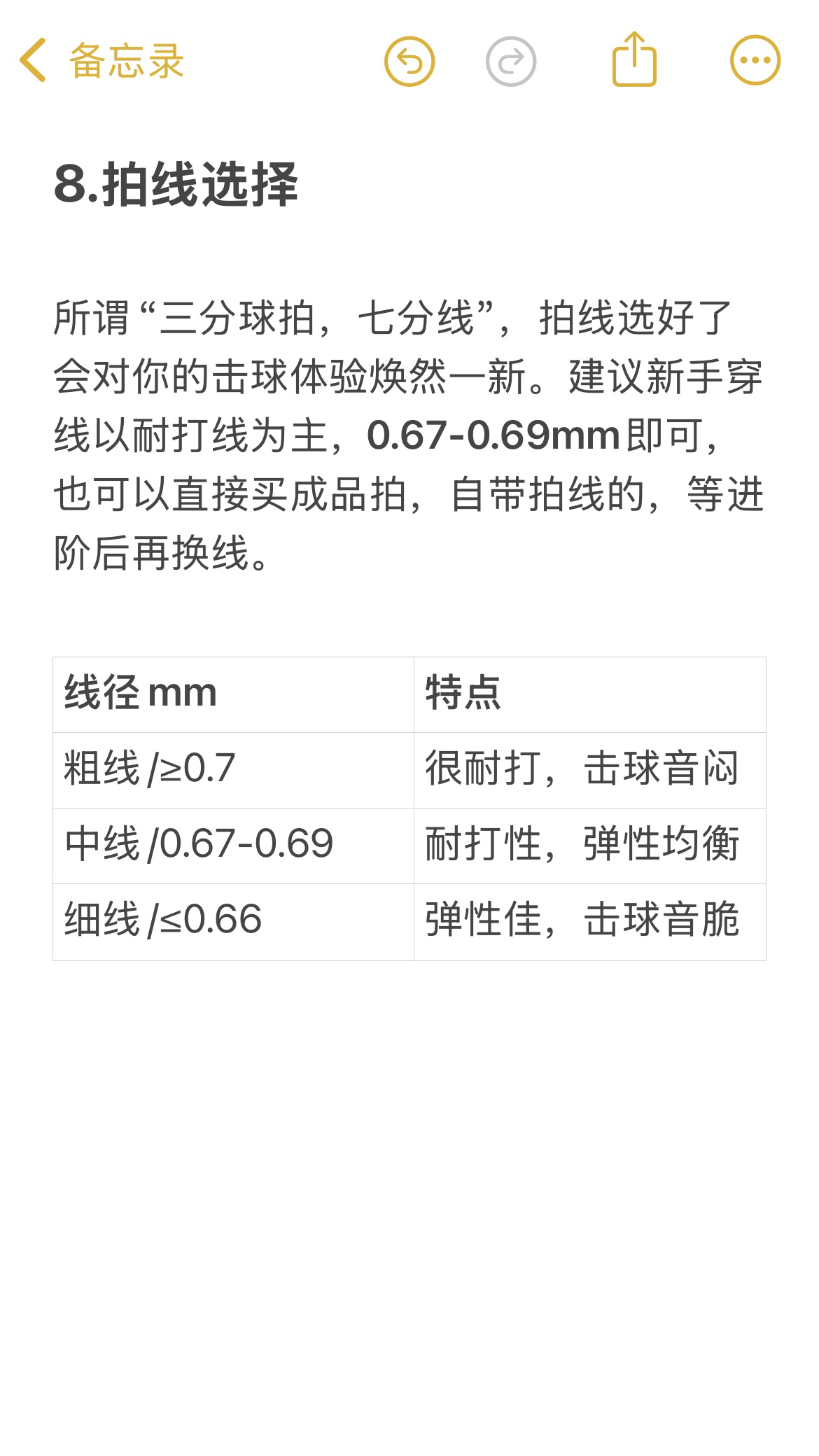Open the more options menu
819x1456 pixels.
[755, 61]
